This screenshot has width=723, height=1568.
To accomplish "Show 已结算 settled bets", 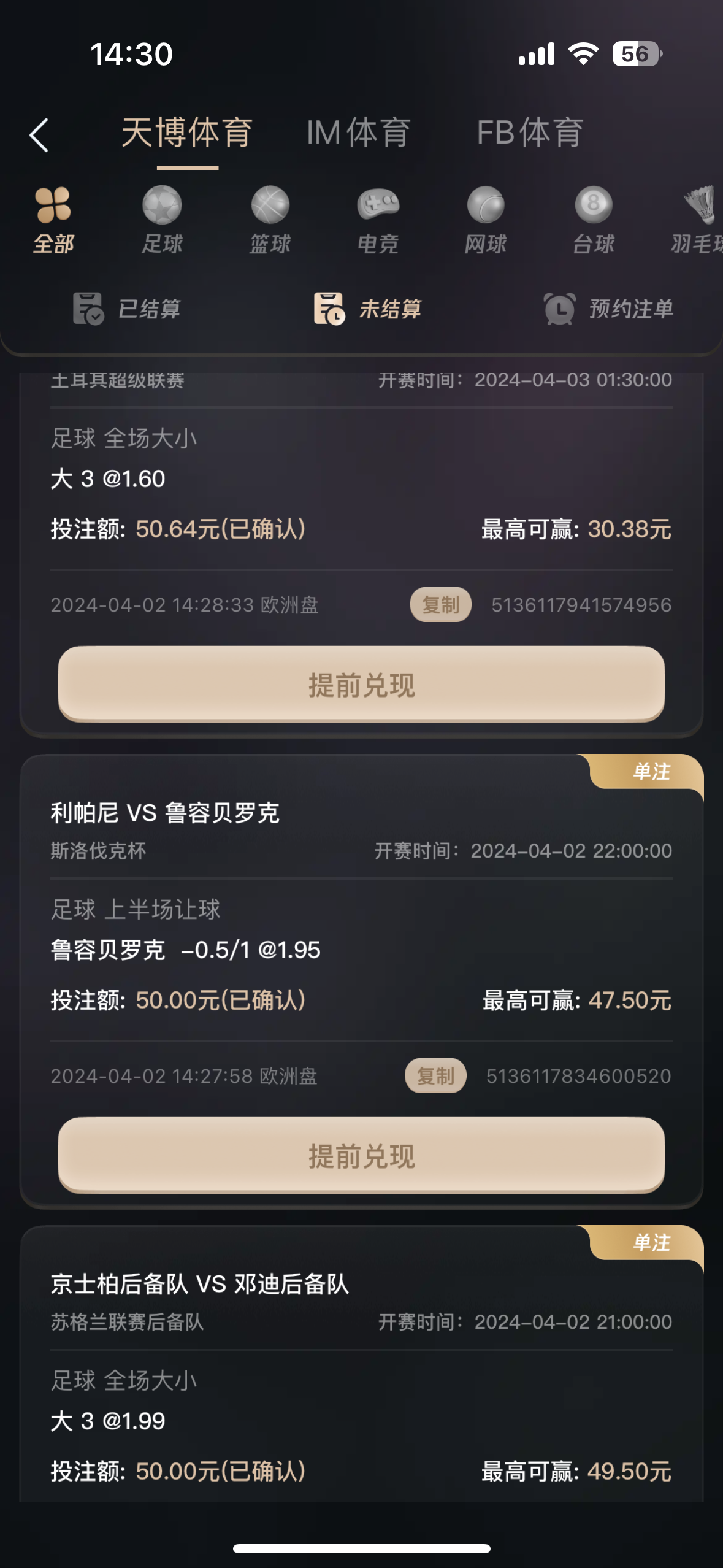I will (x=127, y=309).
